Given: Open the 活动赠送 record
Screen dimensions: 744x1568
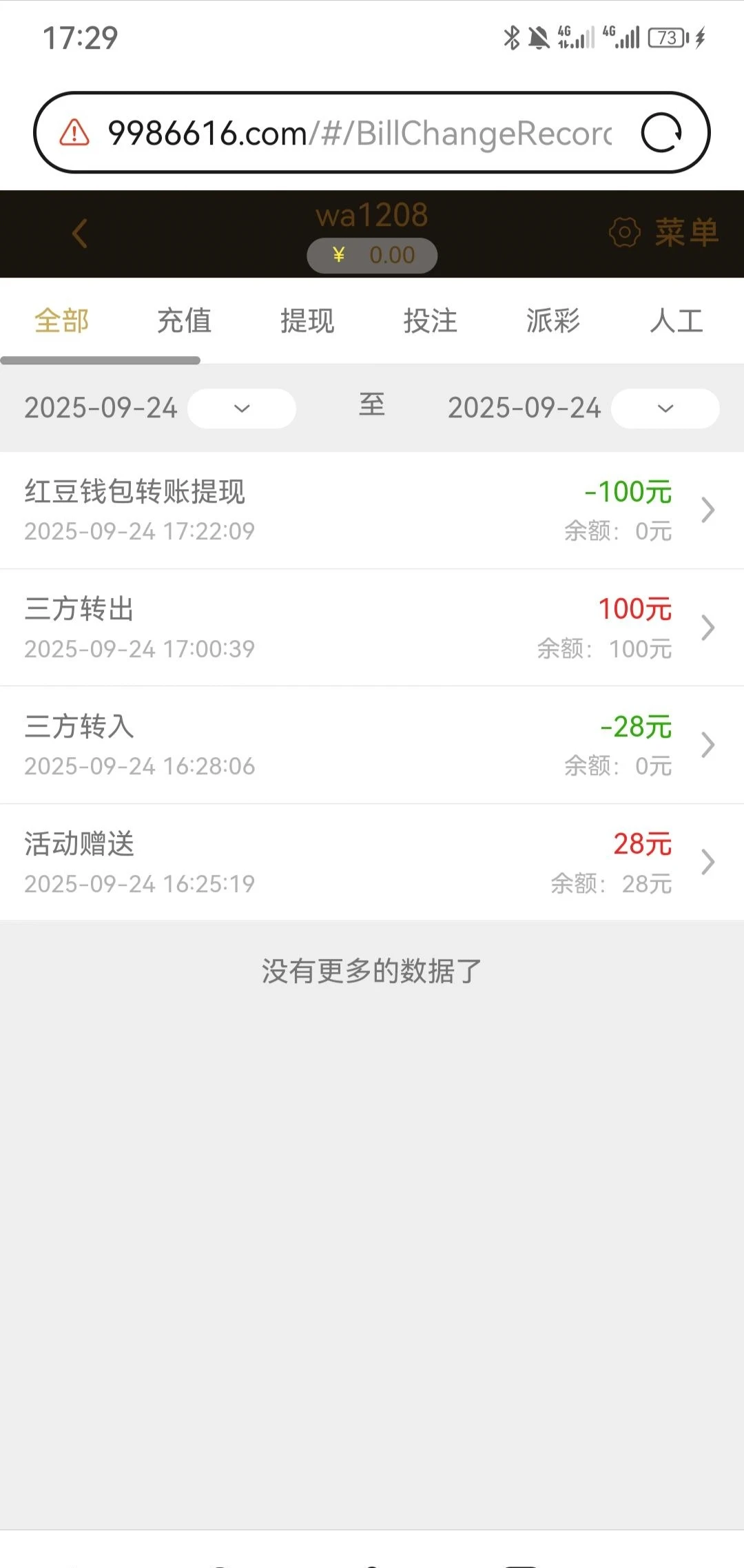Looking at the screenshot, I should [372, 862].
